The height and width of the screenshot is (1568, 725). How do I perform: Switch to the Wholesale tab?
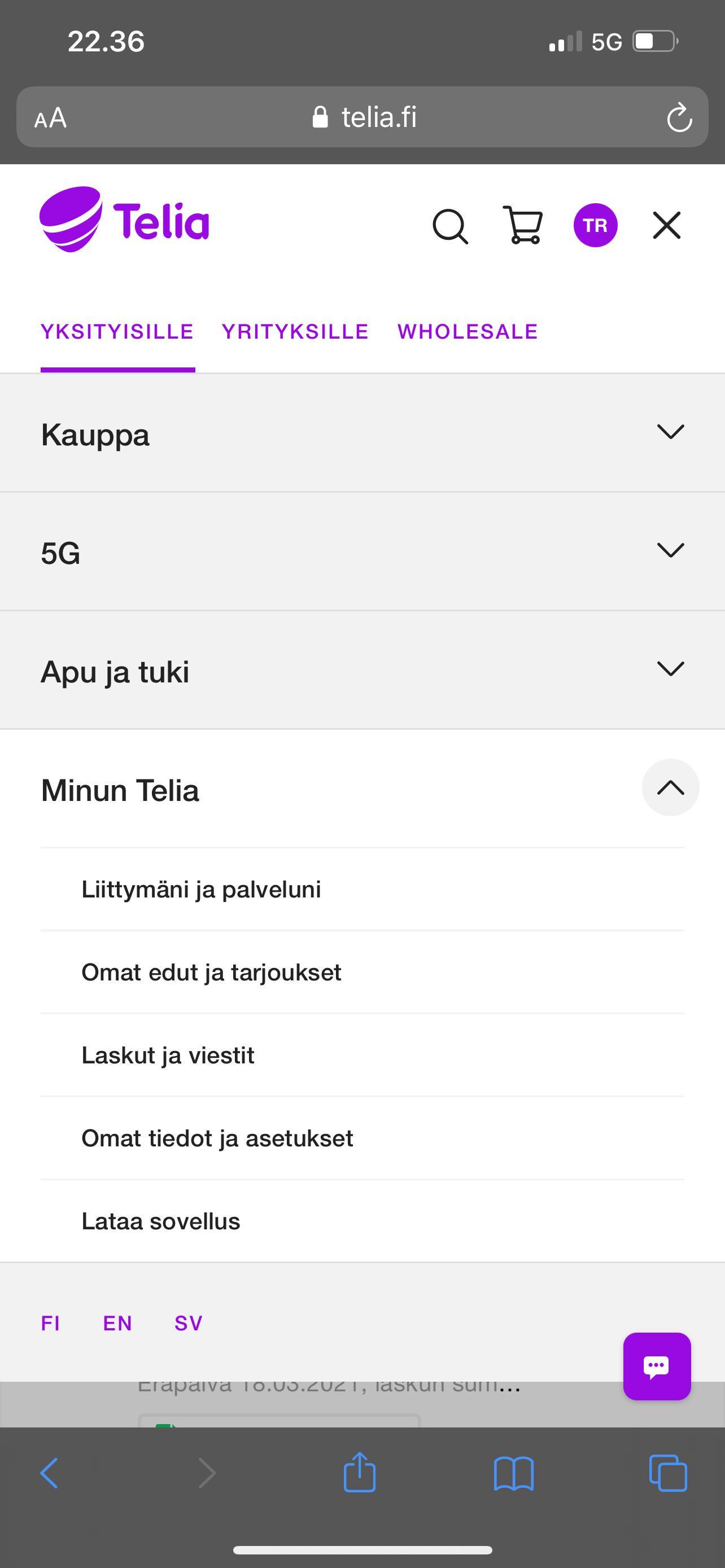pyautogui.click(x=468, y=332)
